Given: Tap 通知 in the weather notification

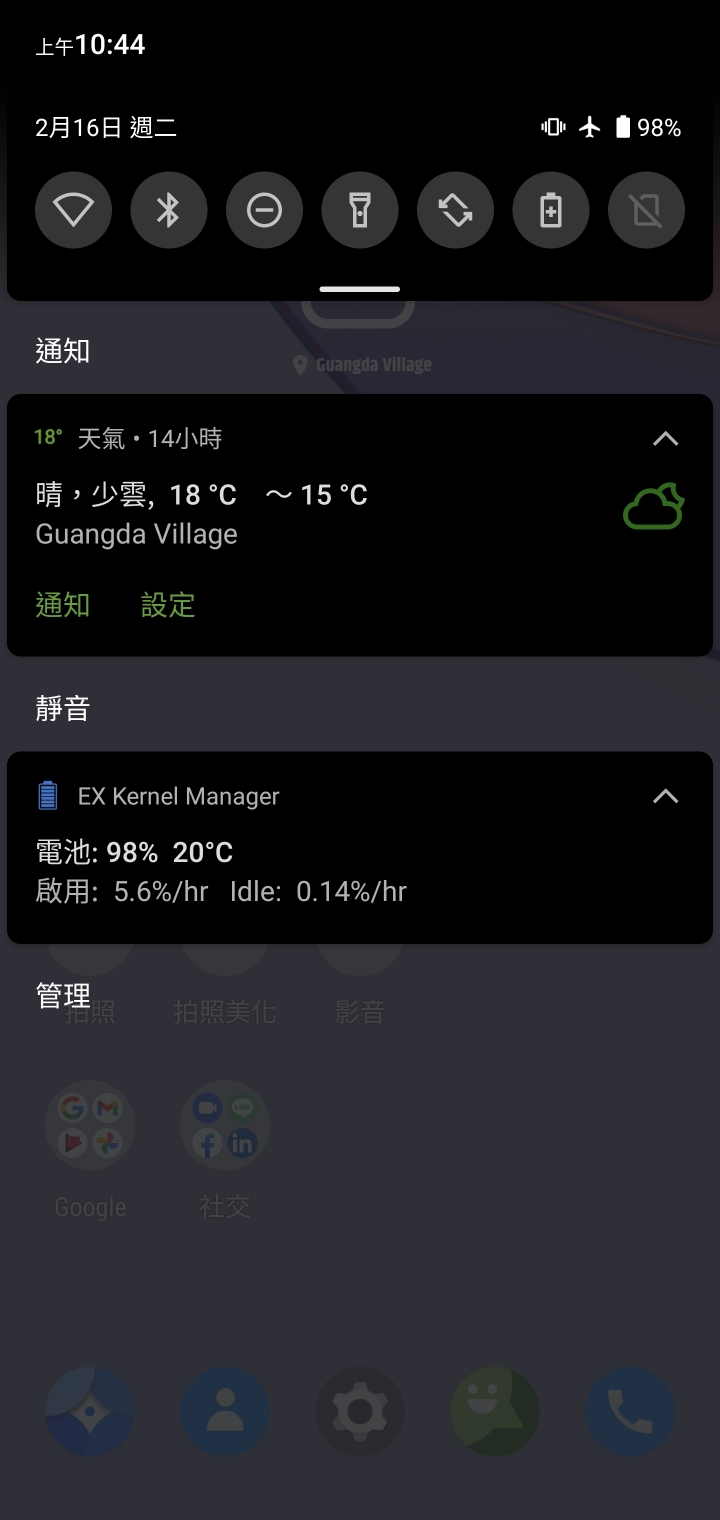Looking at the screenshot, I should [x=63, y=605].
